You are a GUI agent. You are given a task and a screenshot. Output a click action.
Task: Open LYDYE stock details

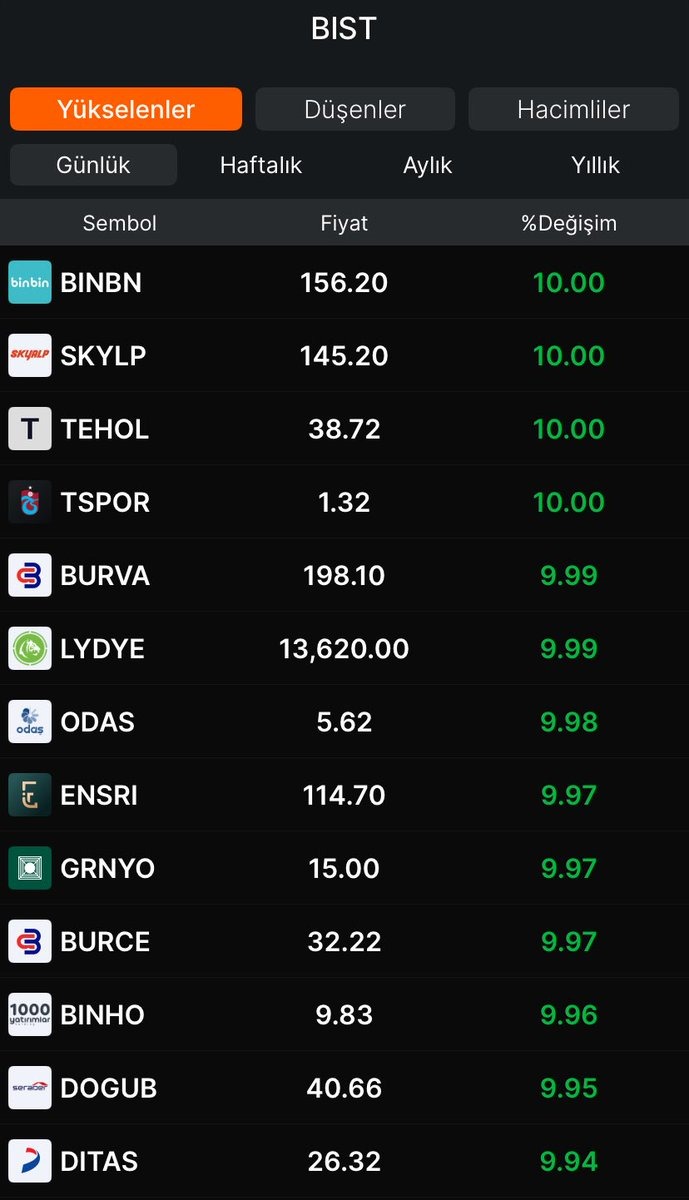pyautogui.click(x=102, y=649)
